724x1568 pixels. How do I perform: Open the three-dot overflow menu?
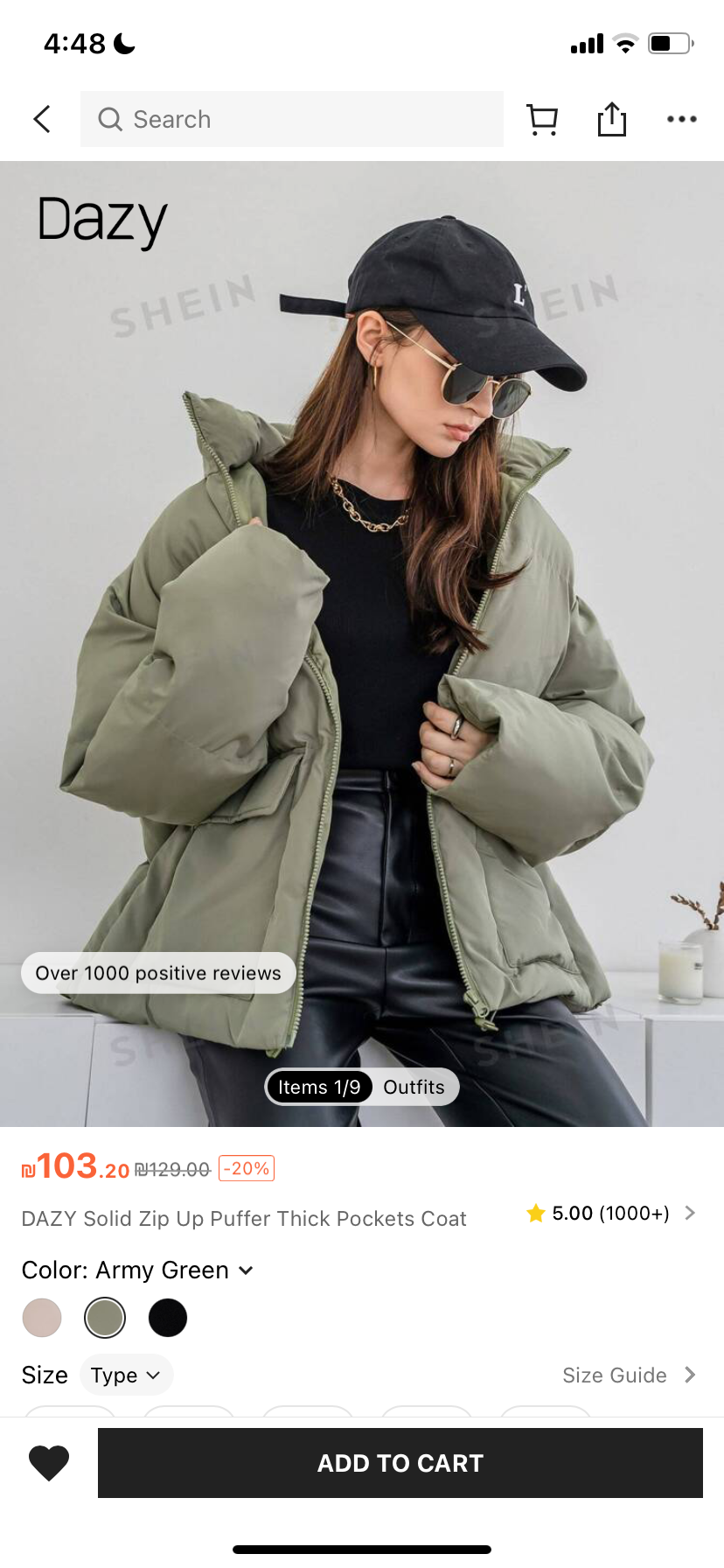click(x=681, y=119)
